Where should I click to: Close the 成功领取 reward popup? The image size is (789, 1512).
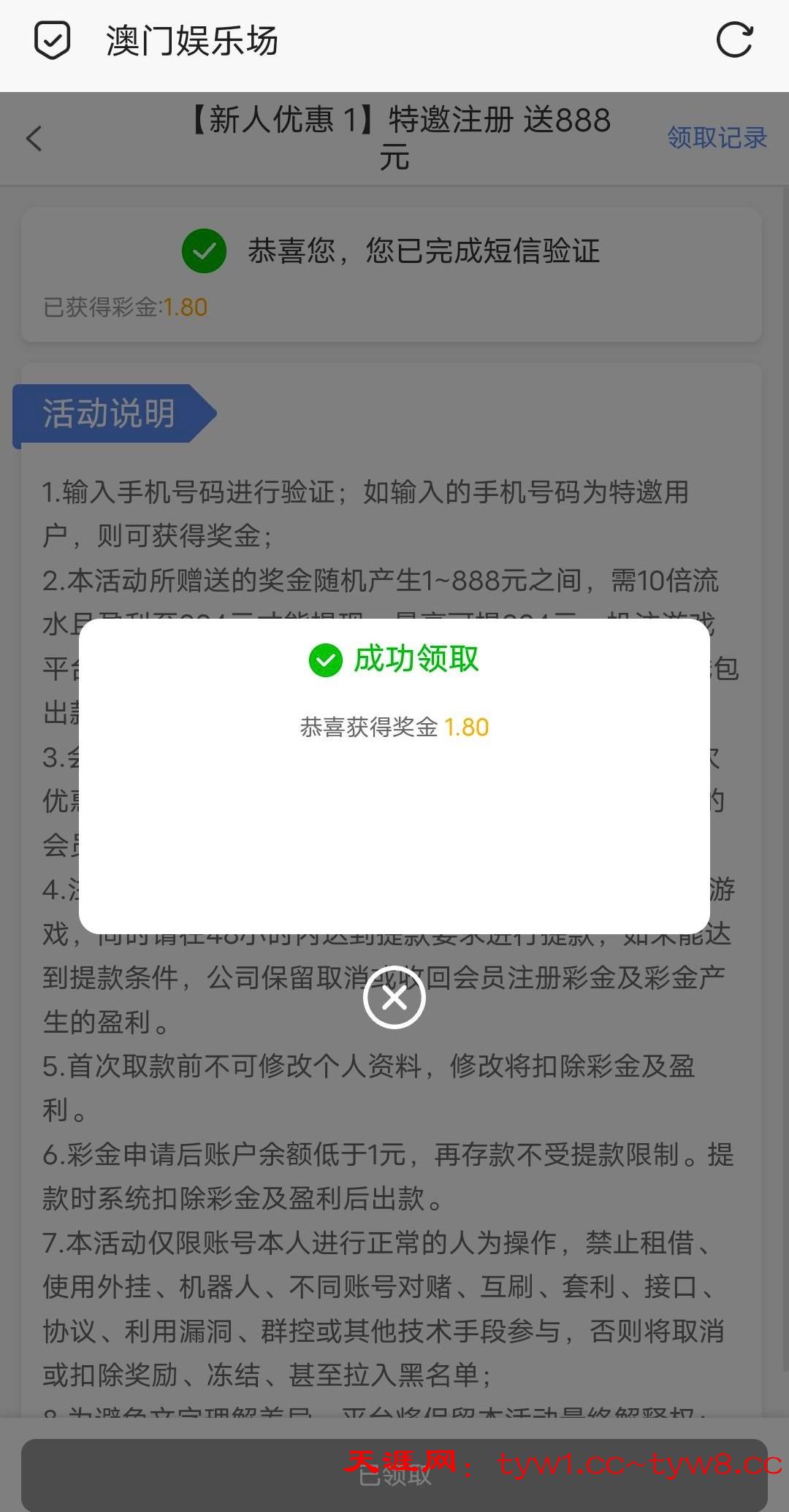[x=394, y=997]
